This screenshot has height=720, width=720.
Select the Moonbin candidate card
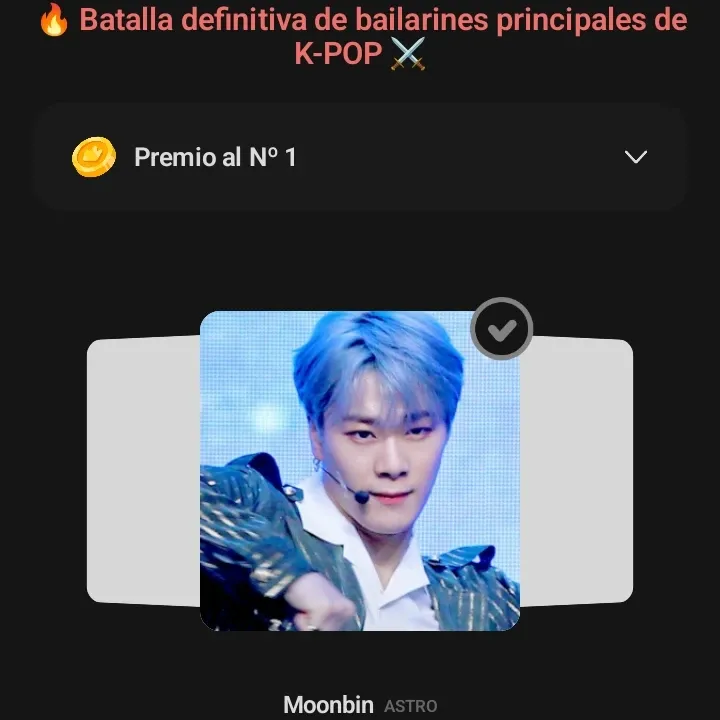359,471
